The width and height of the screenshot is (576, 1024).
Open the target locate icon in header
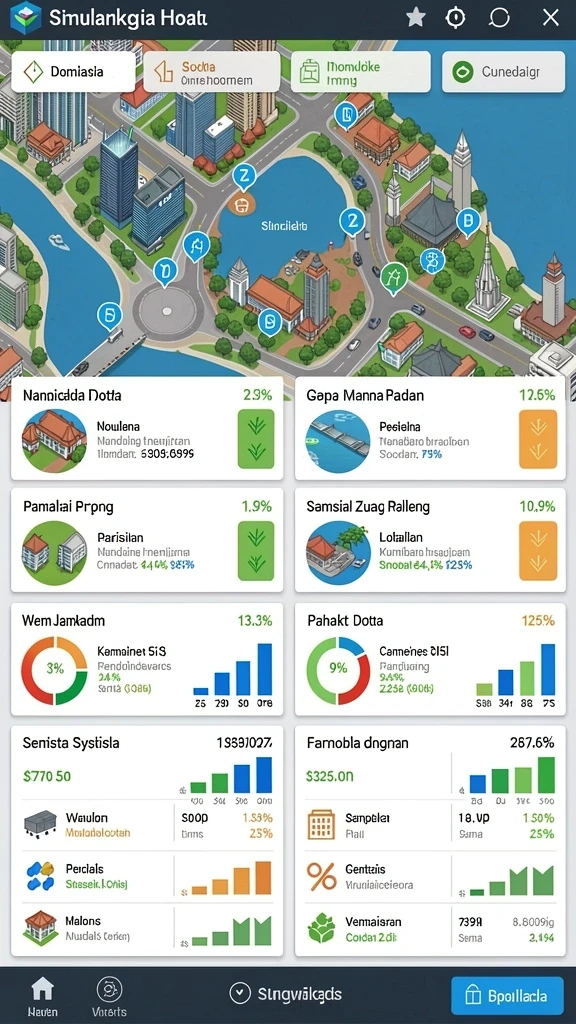point(455,18)
